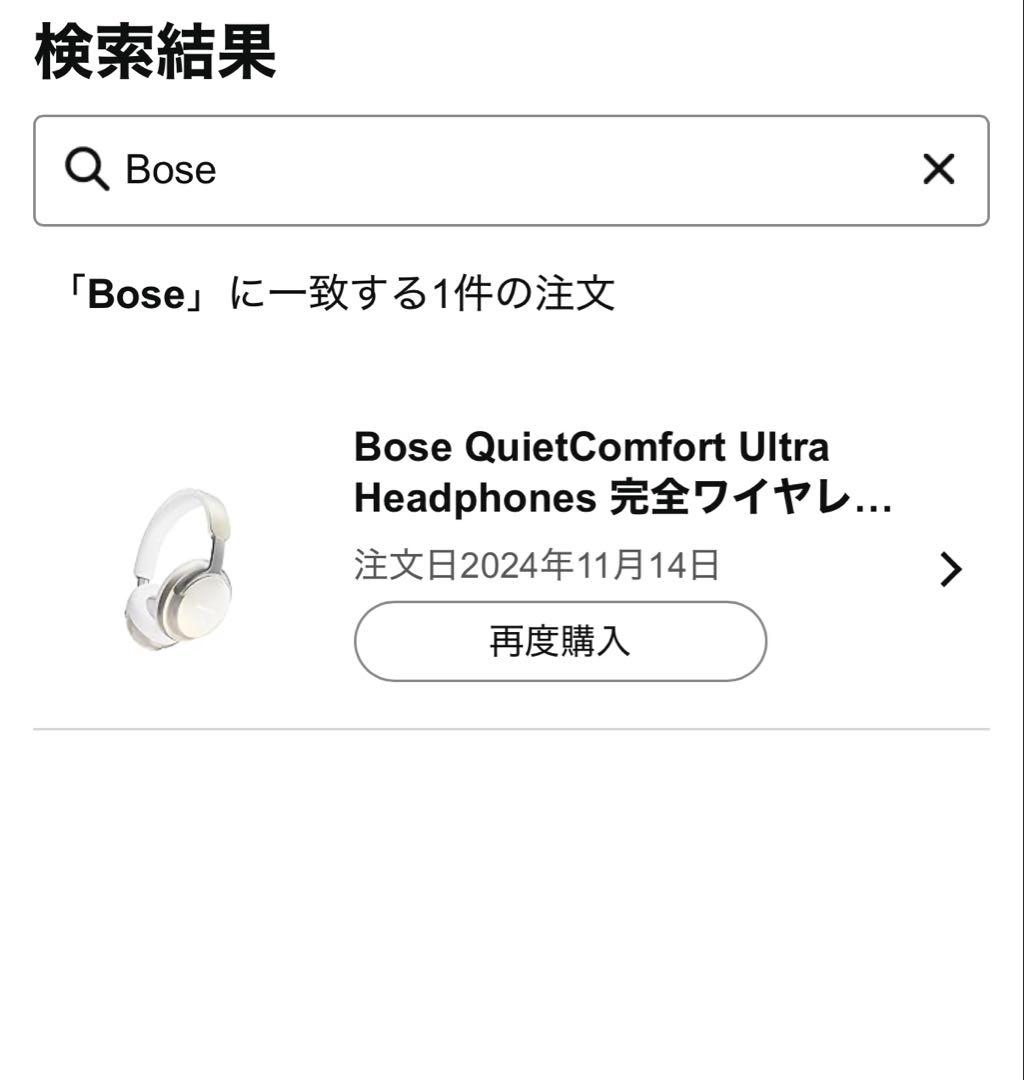Tap the clear icon beside the Bose text
Screen dimensions: 1024x1080
click(938, 170)
